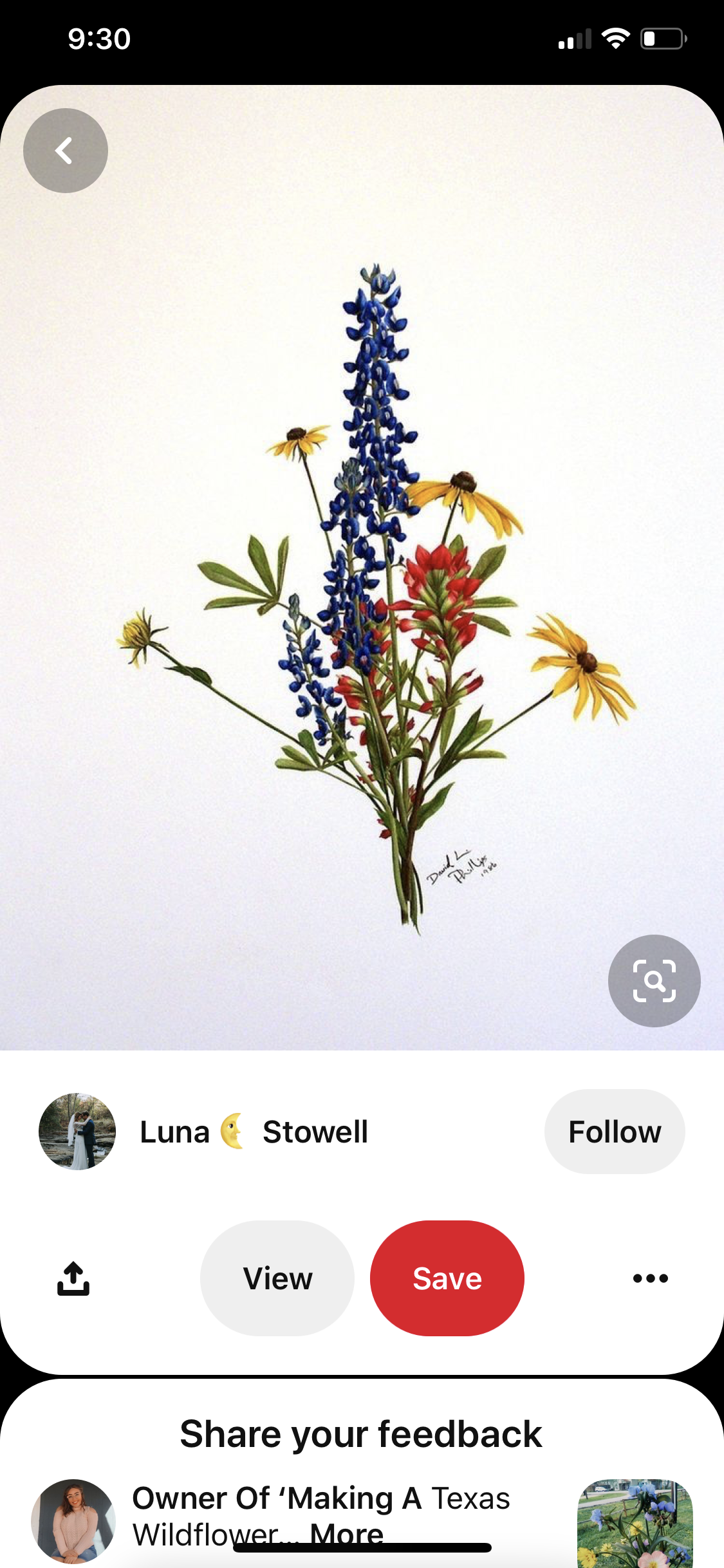Open the three-dot options menu

tap(651, 1278)
